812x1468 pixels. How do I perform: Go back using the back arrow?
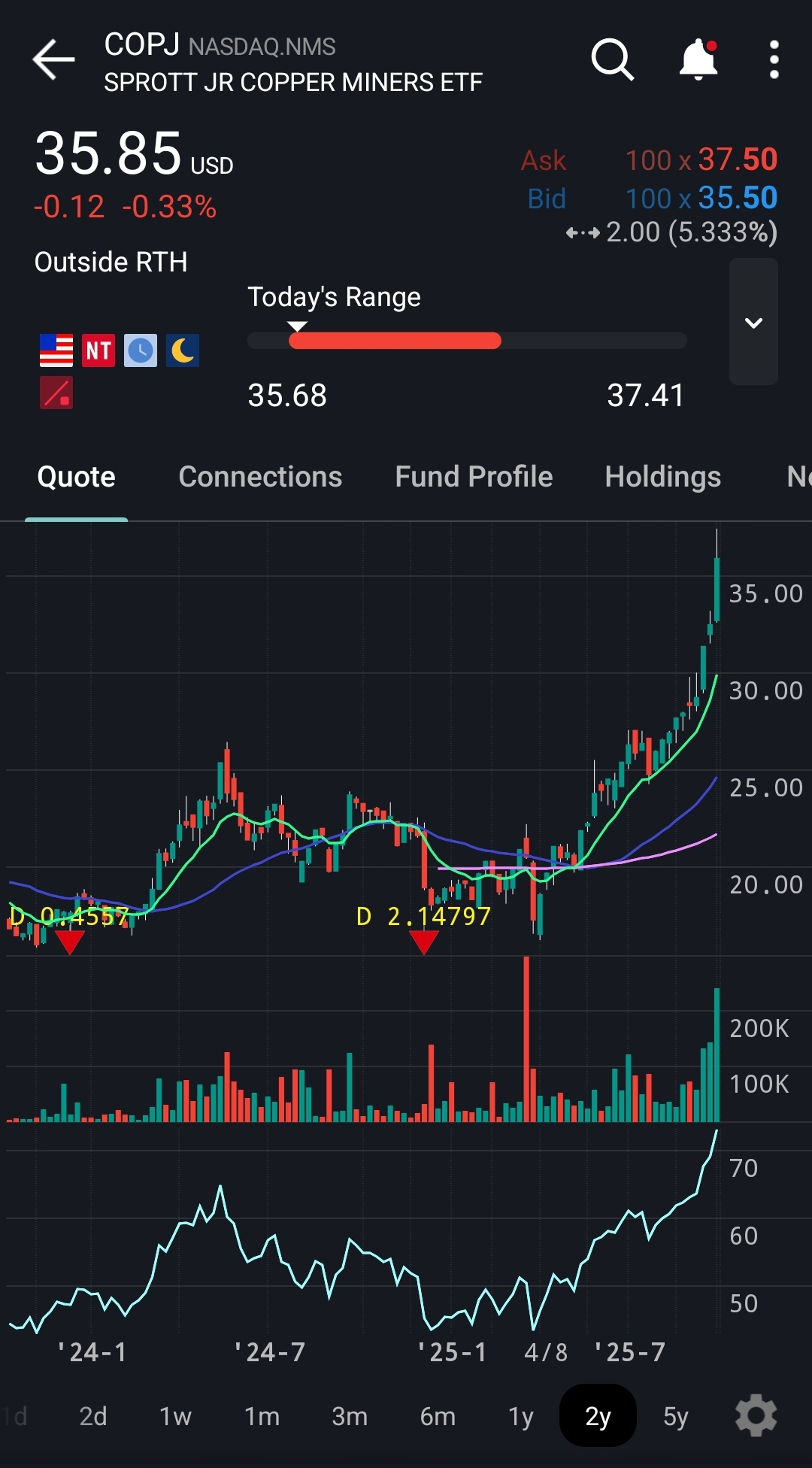click(x=53, y=60)
